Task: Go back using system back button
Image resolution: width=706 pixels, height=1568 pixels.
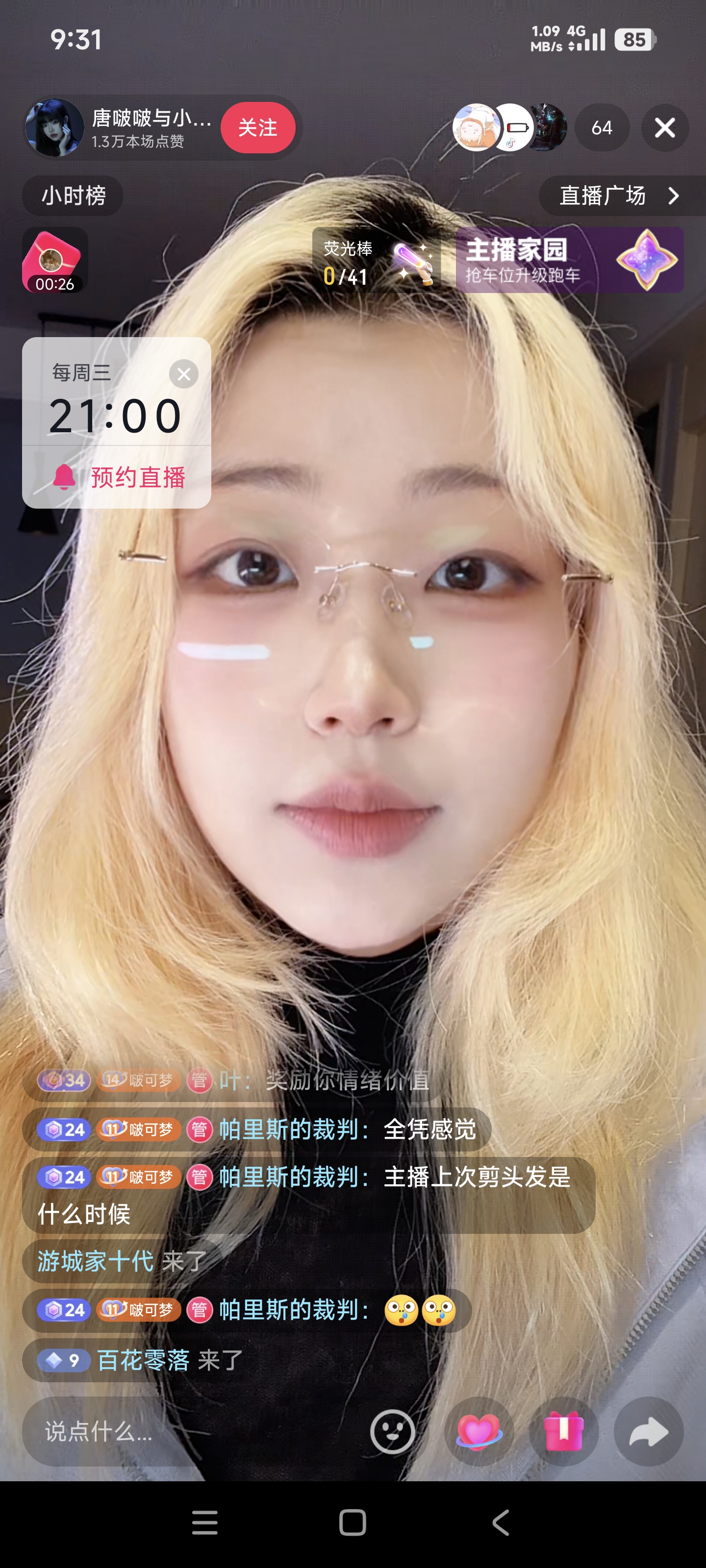Action: [500, 1522]
